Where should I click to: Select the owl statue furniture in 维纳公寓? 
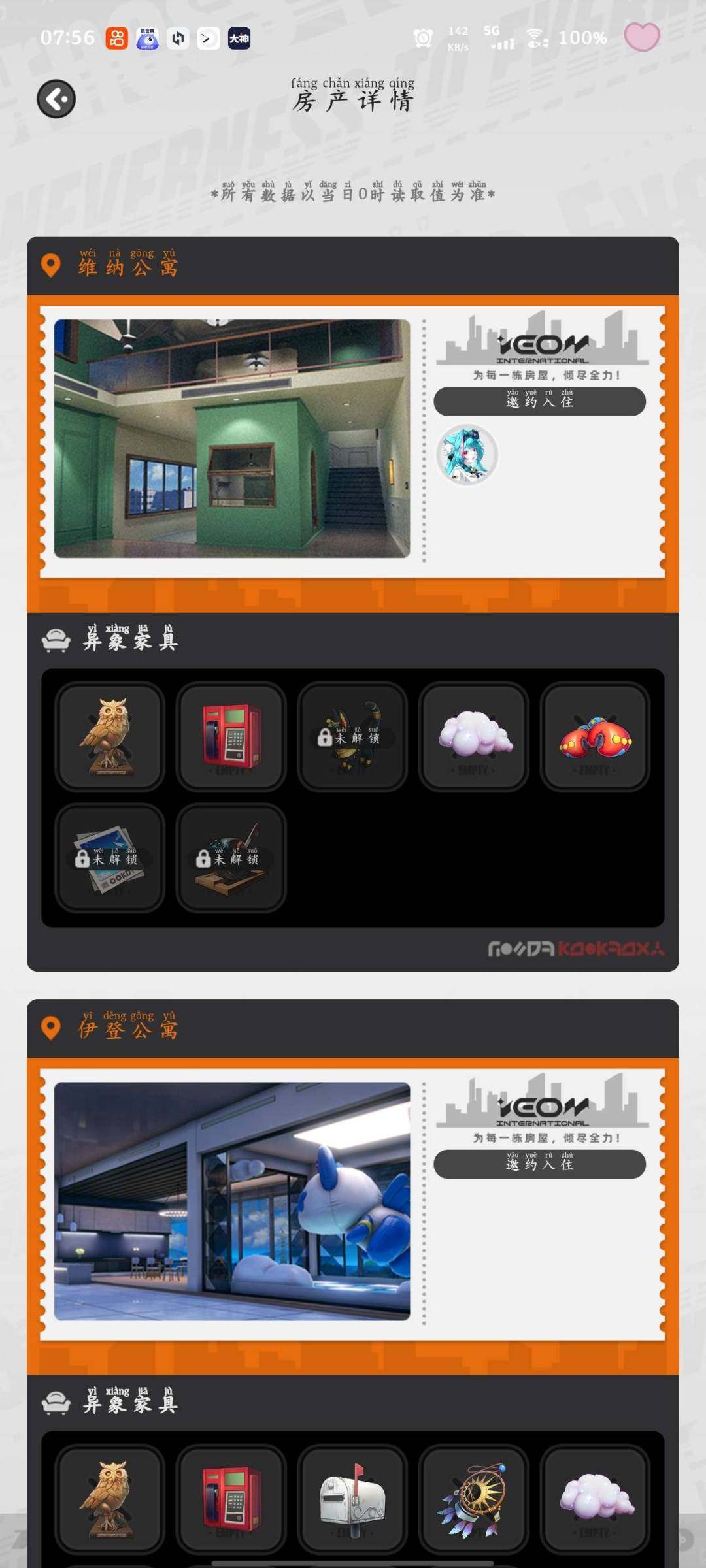[x=110, y=736]
